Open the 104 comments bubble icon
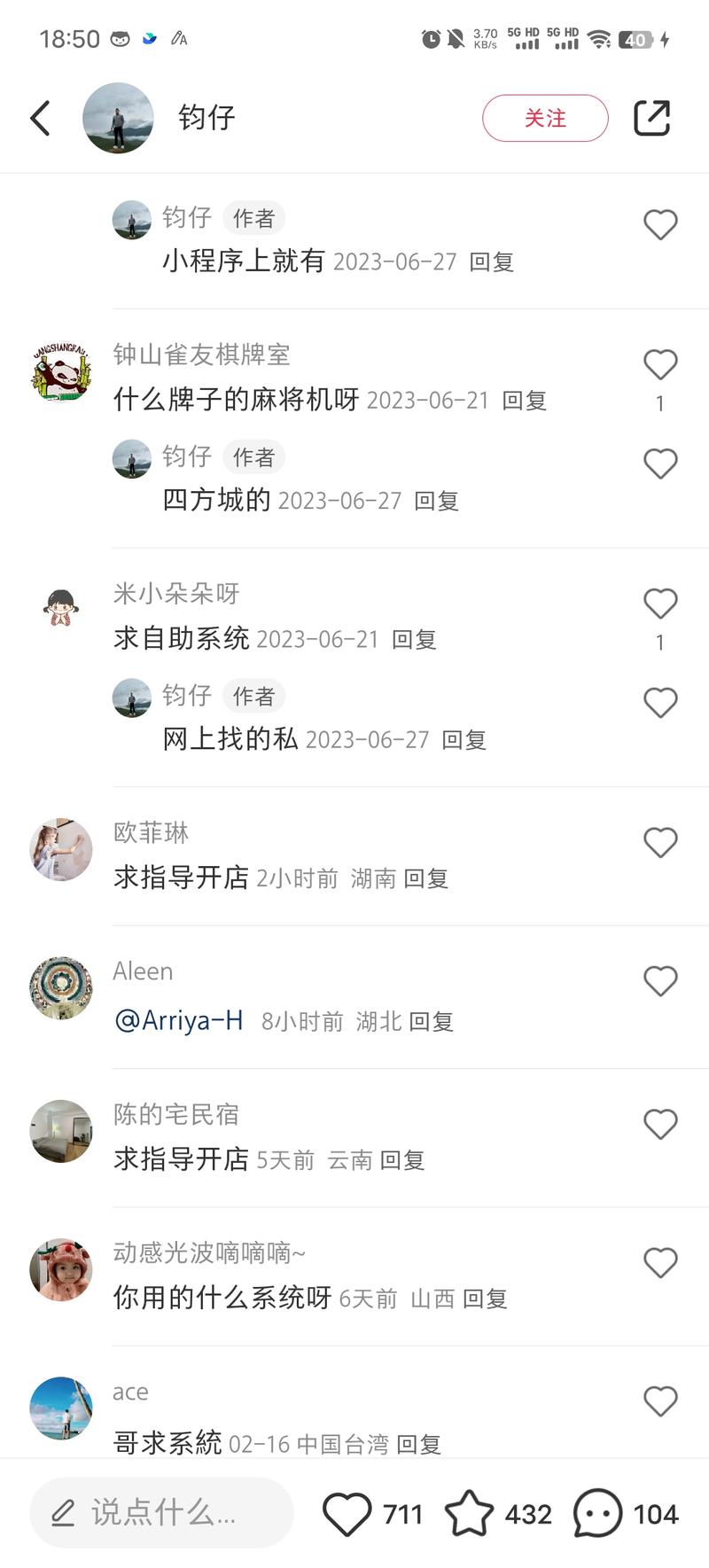 click(597, 1514)
